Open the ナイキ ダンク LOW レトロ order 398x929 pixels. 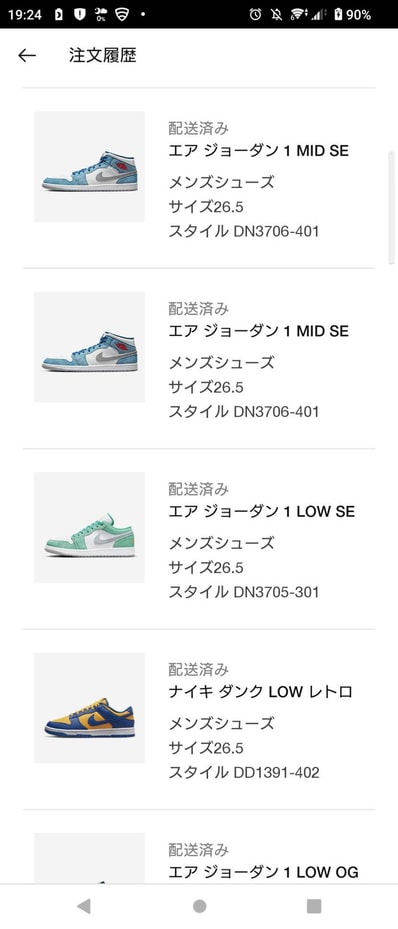coord(199,719)
